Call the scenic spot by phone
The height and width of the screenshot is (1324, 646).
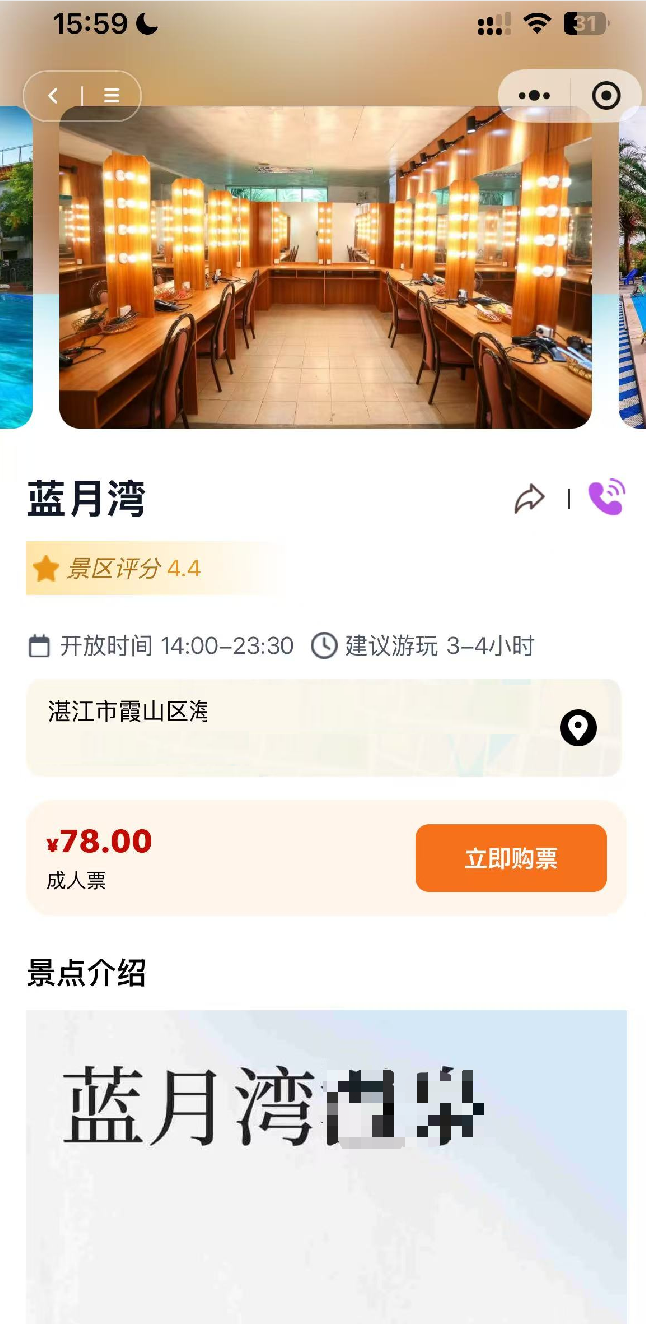click(606, 498)
